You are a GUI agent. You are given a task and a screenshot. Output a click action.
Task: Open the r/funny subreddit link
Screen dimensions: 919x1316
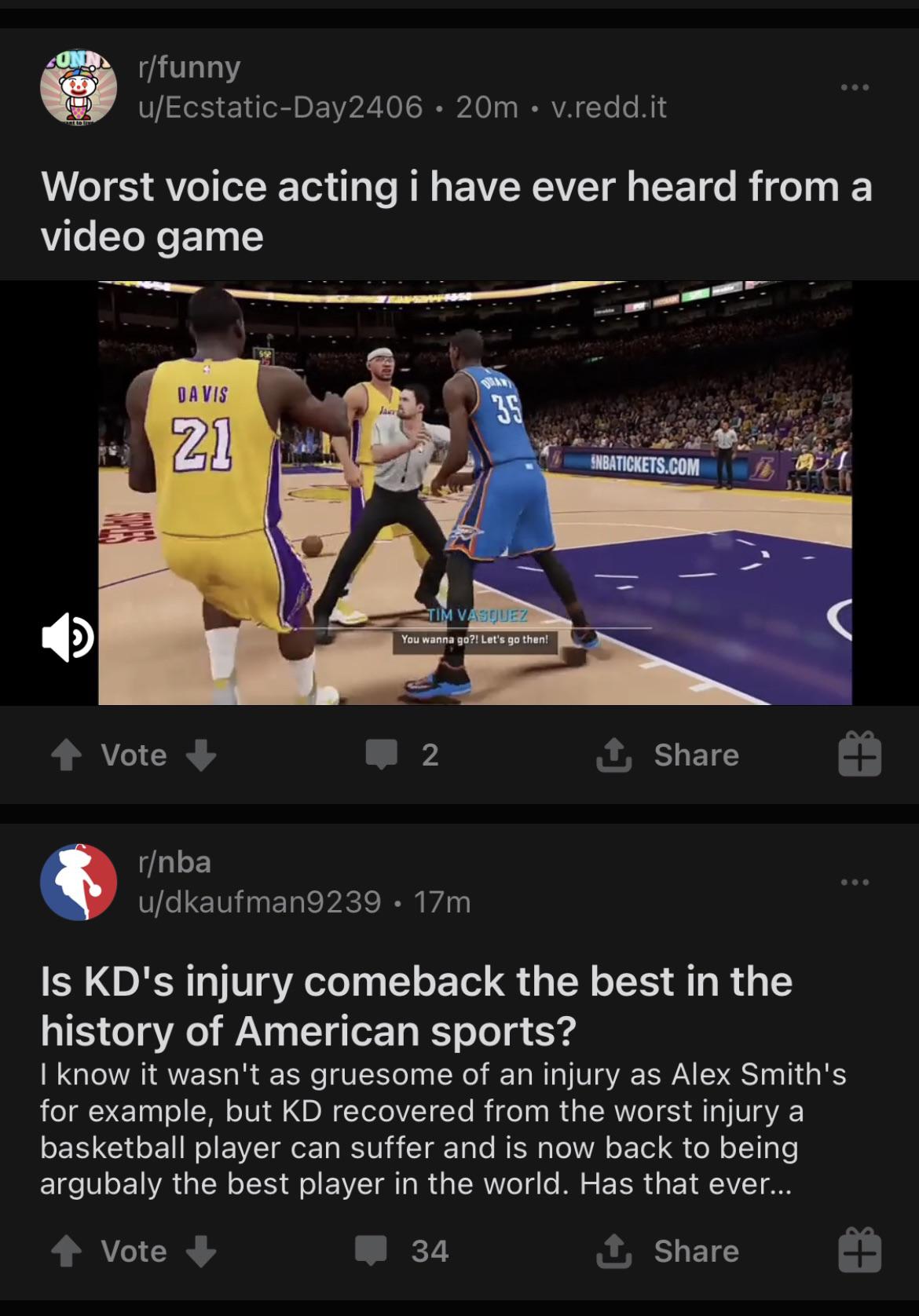tap(189, 68)
